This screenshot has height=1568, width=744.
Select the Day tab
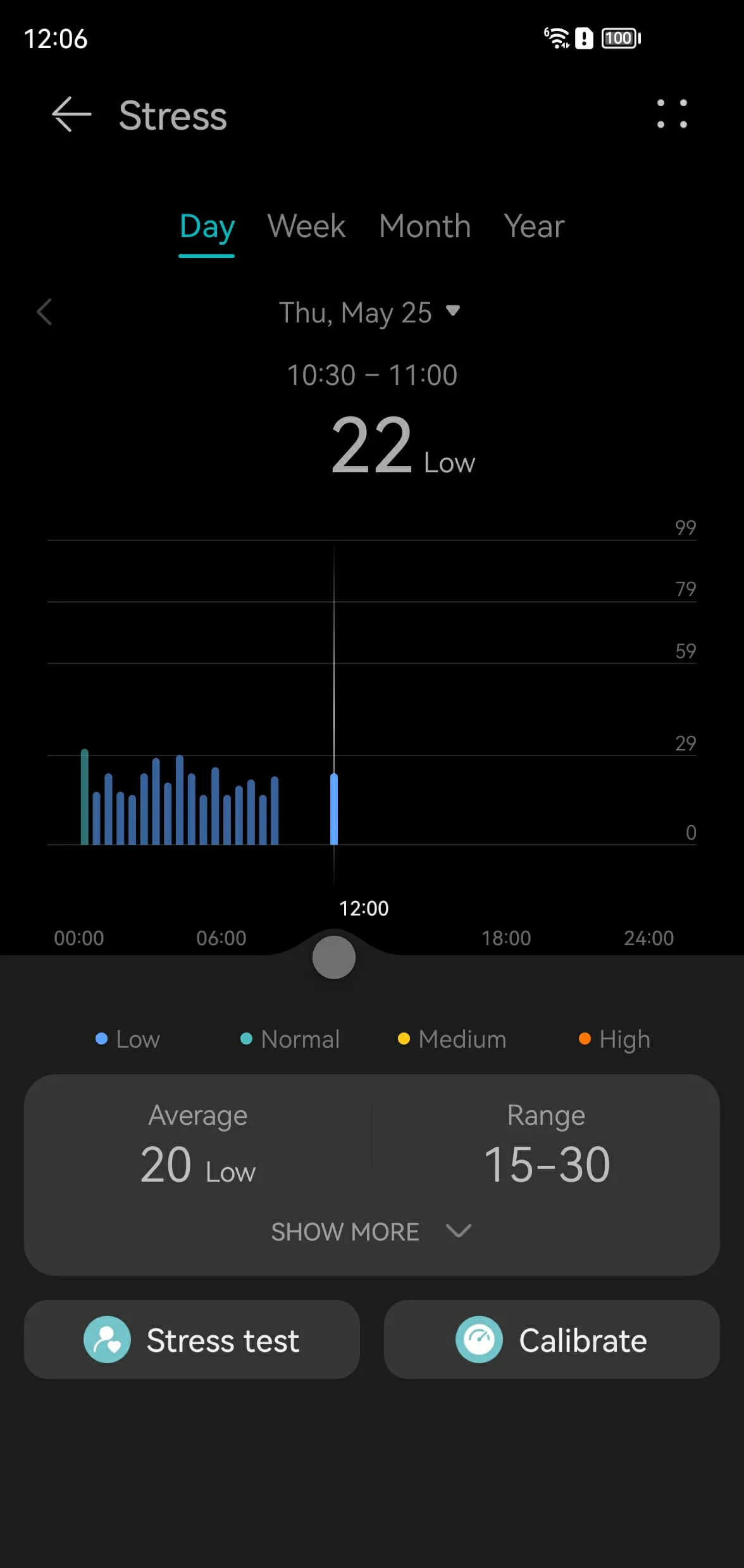point(207,226)
